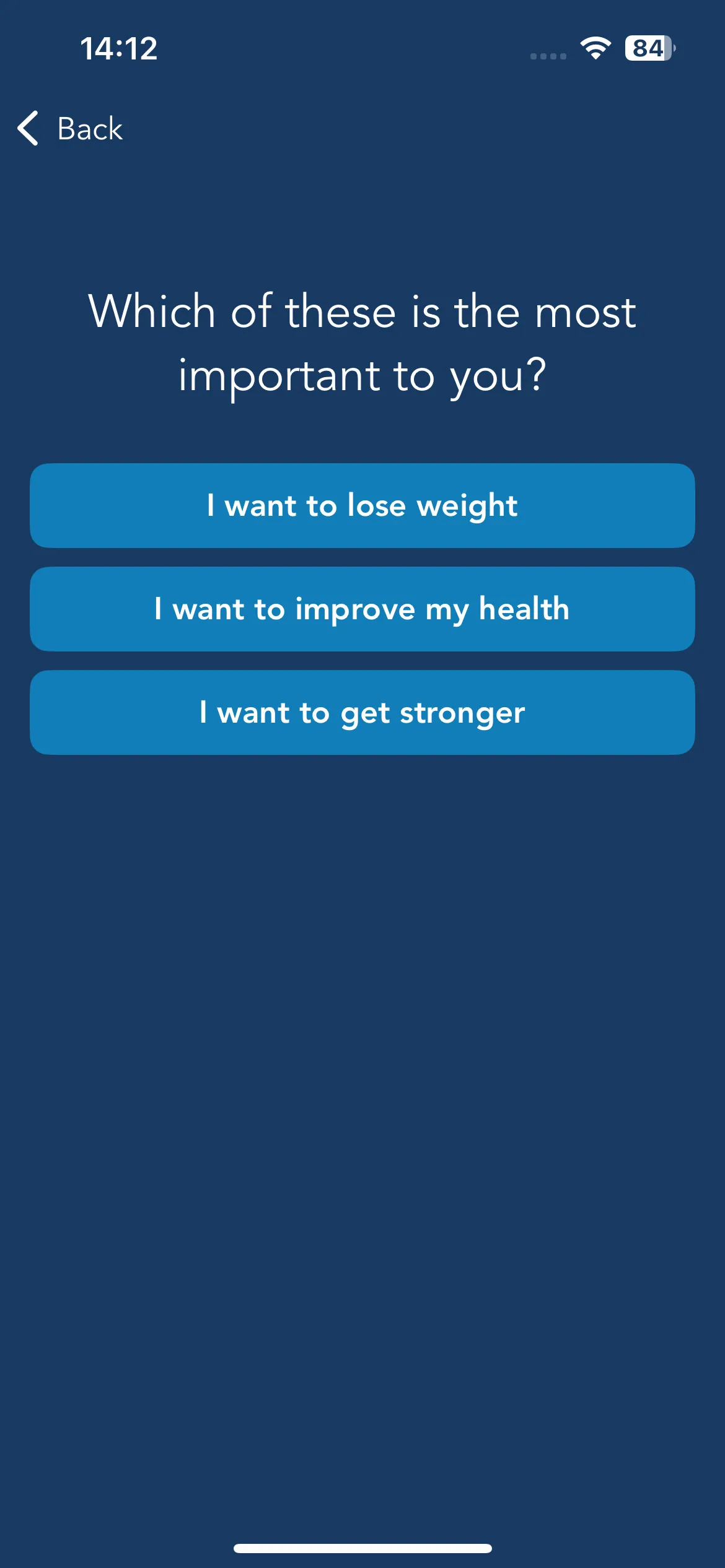The height and width of the screenshot is (1568, 725).
Task: Pick "I want to get stronger"
Action: [x=362, y=712]
